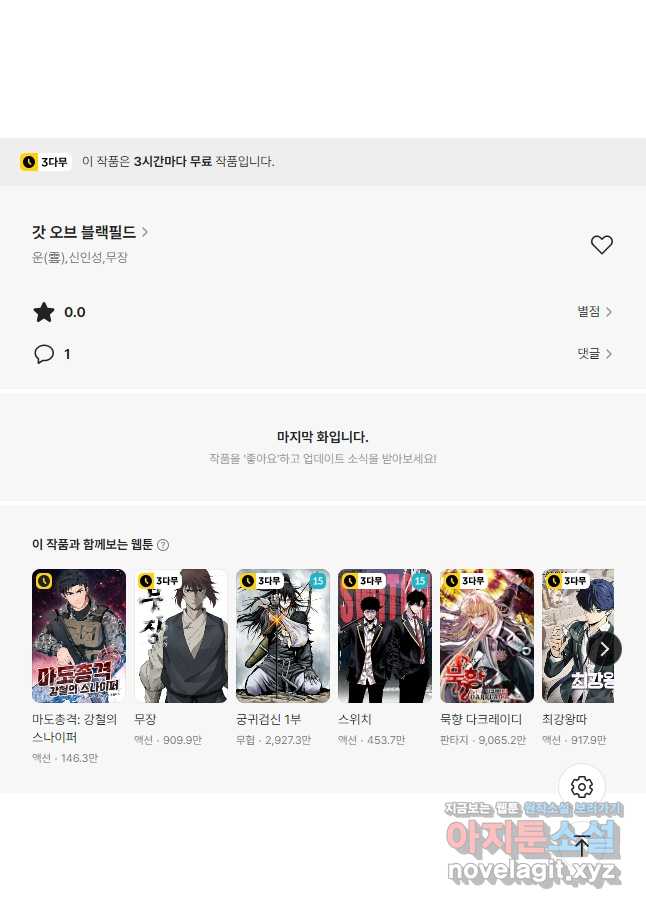Open the 댓글 comments section
The height and width of the screenshot is (909, 646).
(594, 354)
